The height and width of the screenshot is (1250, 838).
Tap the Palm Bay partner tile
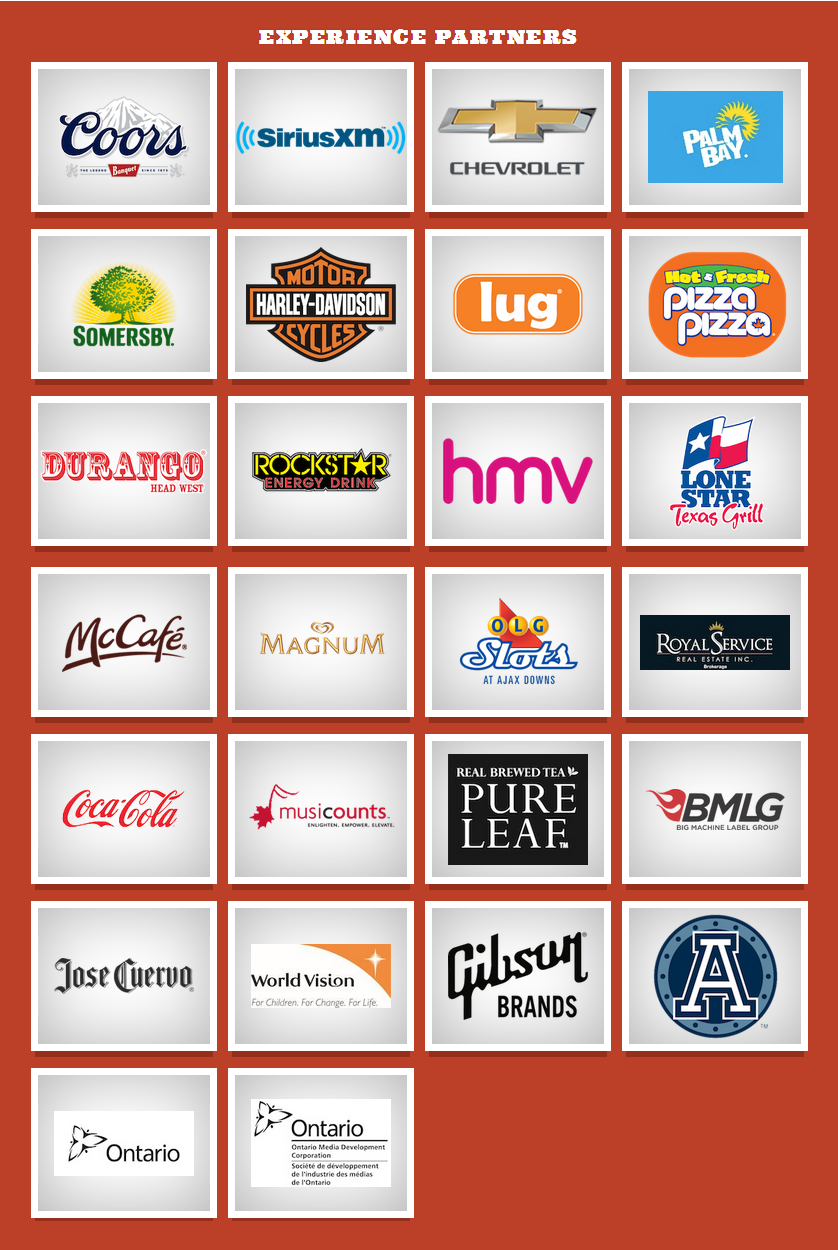(x=715, y=137)
